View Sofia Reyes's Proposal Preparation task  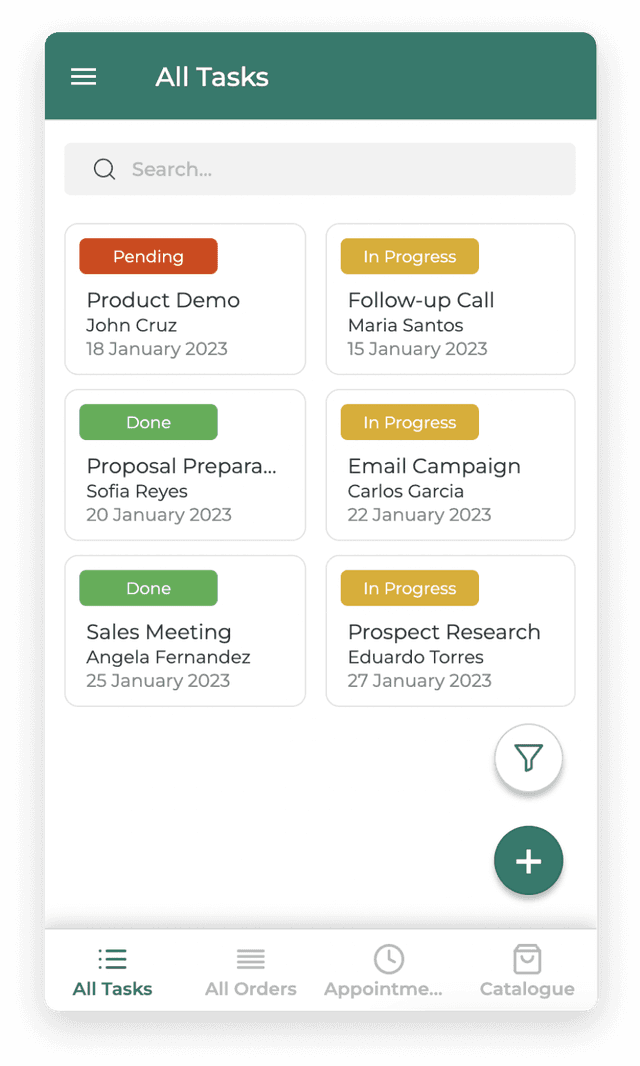click(x=185, y=465)
